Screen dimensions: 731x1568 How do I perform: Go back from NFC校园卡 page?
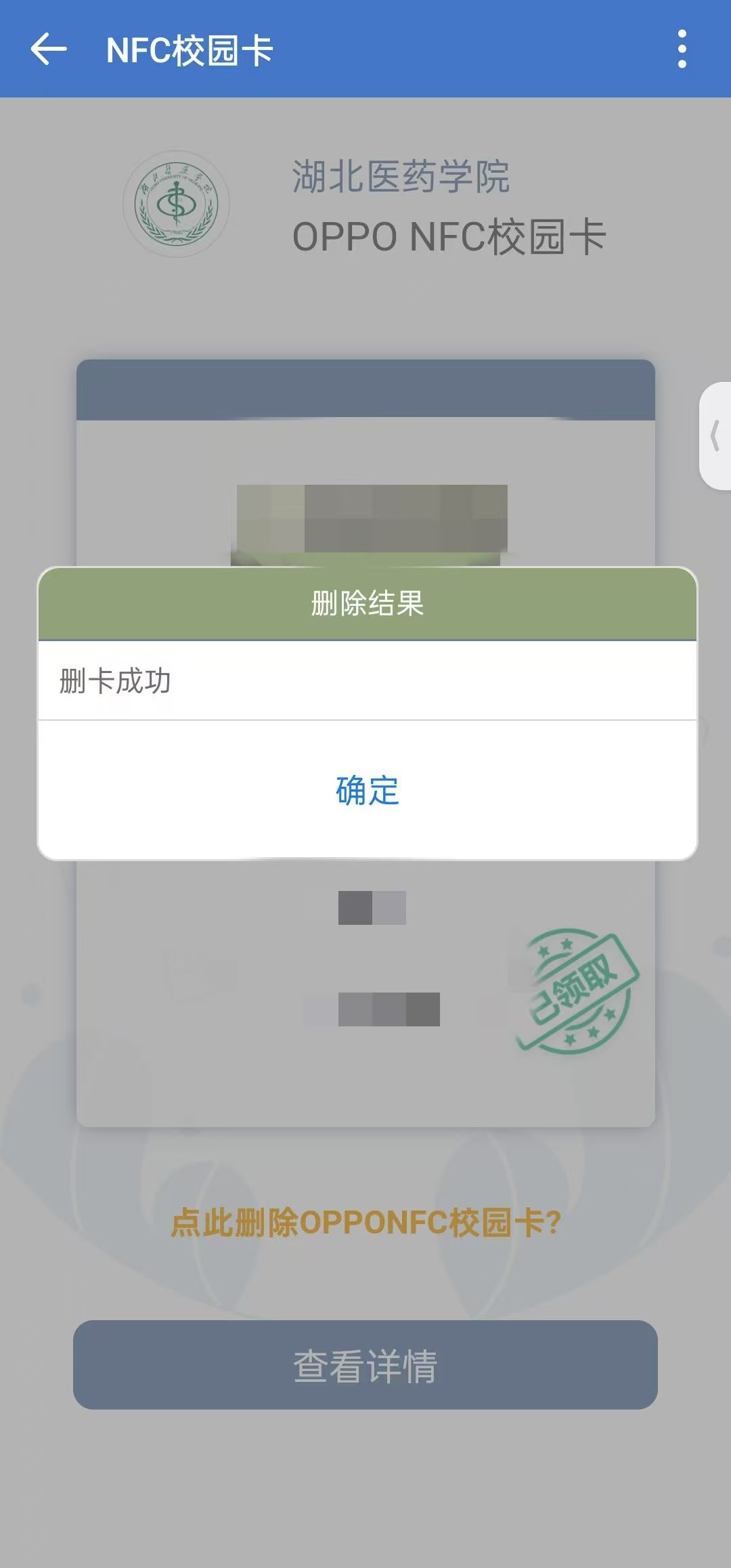[x=49, y=49]
